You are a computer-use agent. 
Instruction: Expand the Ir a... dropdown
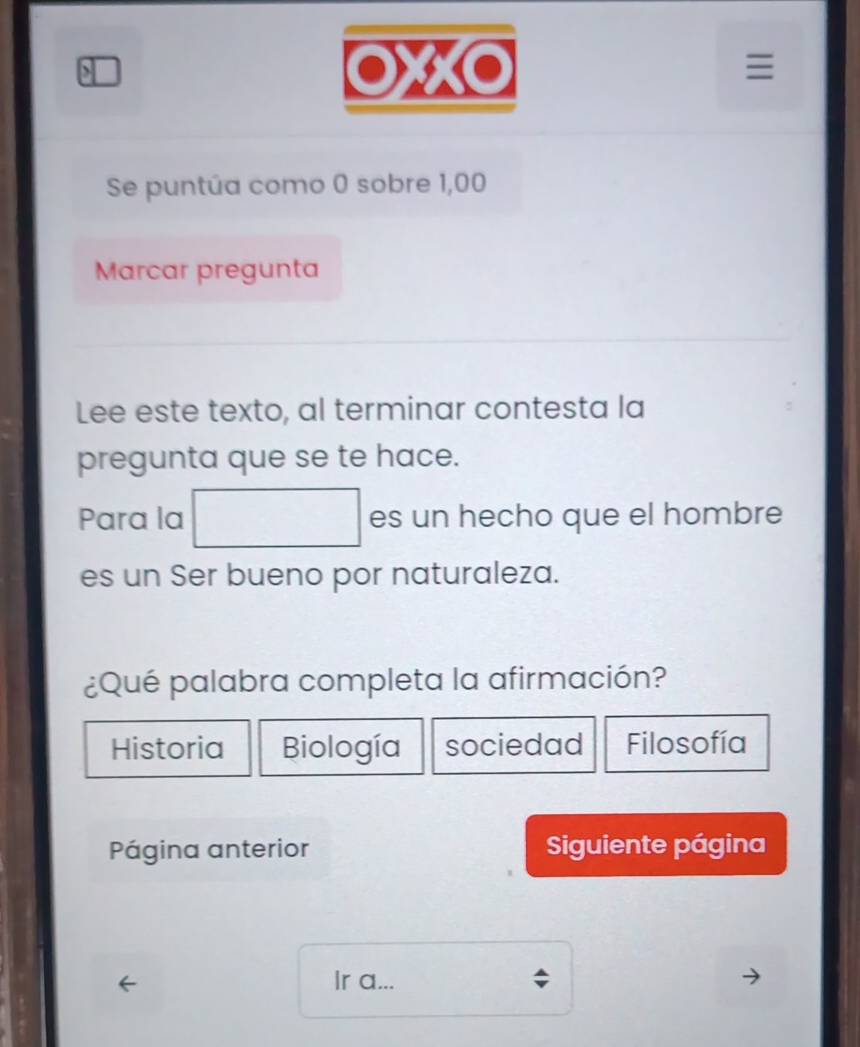click(435, 981)
